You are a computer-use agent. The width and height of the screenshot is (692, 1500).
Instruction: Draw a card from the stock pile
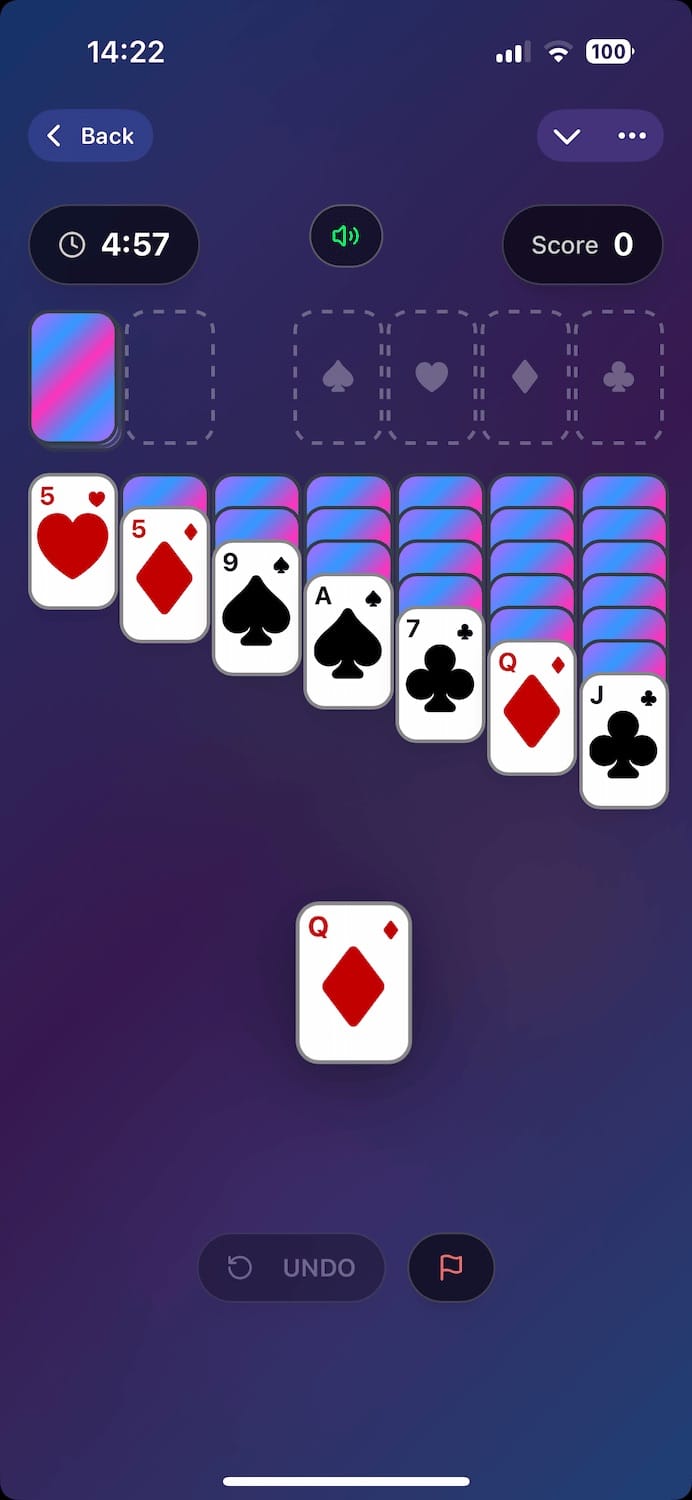(x=73, y=377)
